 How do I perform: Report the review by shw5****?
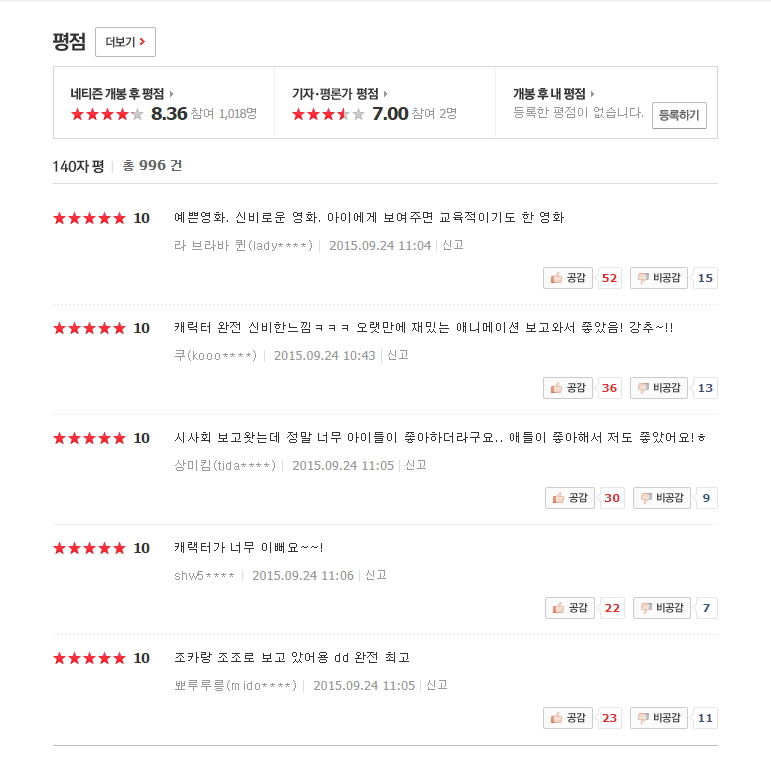[376, 575]
